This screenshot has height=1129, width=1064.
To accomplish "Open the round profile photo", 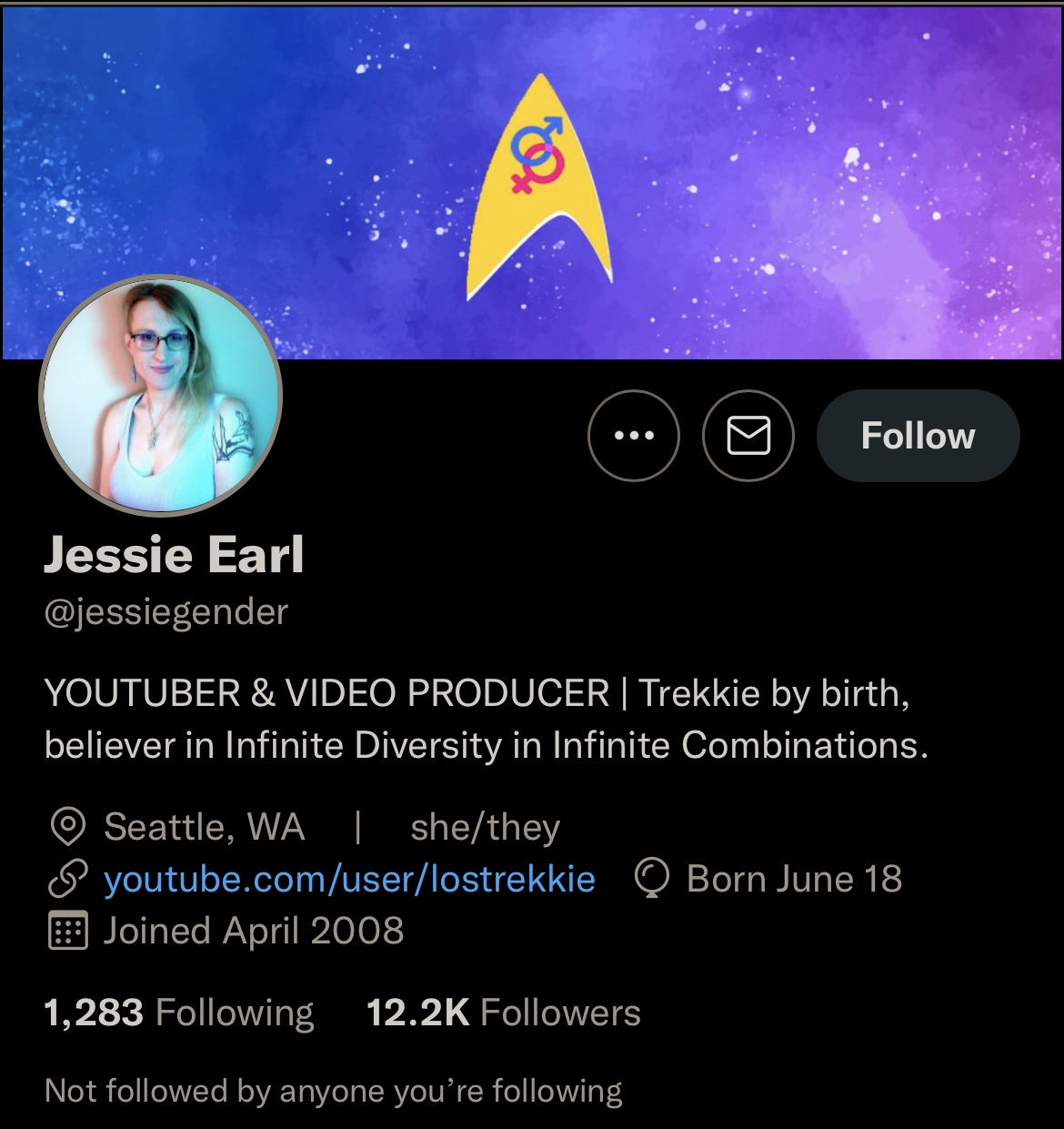I will (x=161, y=396).
